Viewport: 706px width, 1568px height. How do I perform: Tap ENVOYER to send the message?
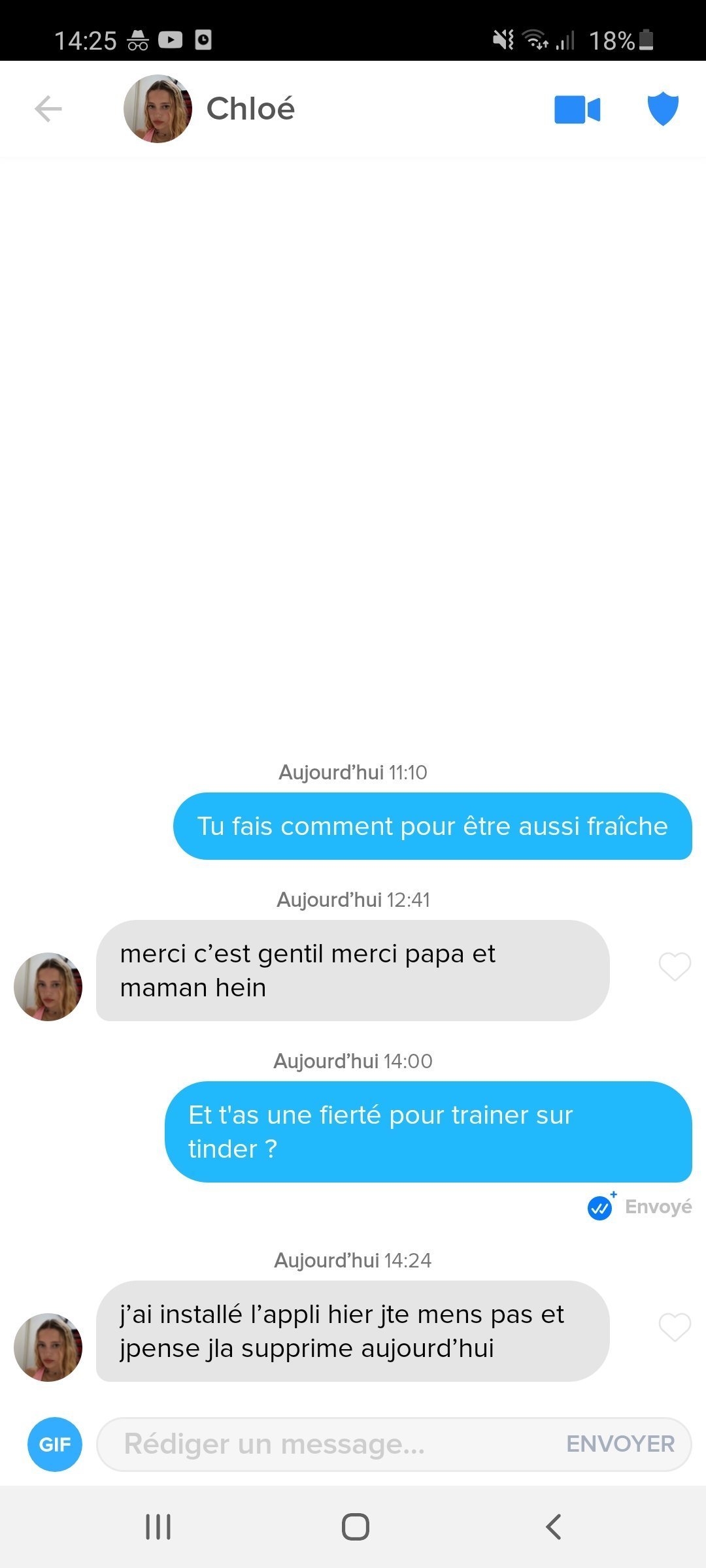[x=620, y=1444]
